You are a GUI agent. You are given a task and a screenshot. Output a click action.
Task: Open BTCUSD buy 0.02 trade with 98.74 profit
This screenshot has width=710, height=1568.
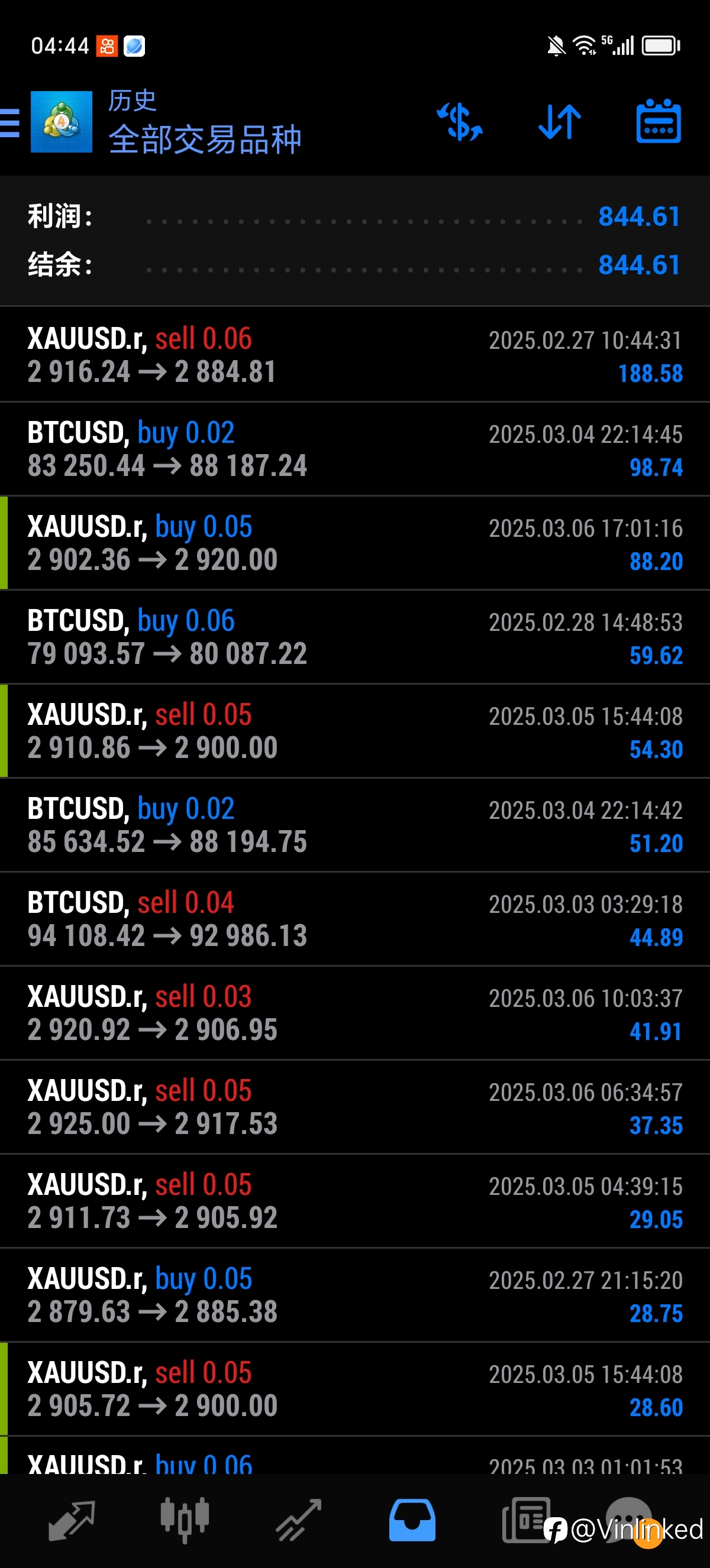click(355, 449)
